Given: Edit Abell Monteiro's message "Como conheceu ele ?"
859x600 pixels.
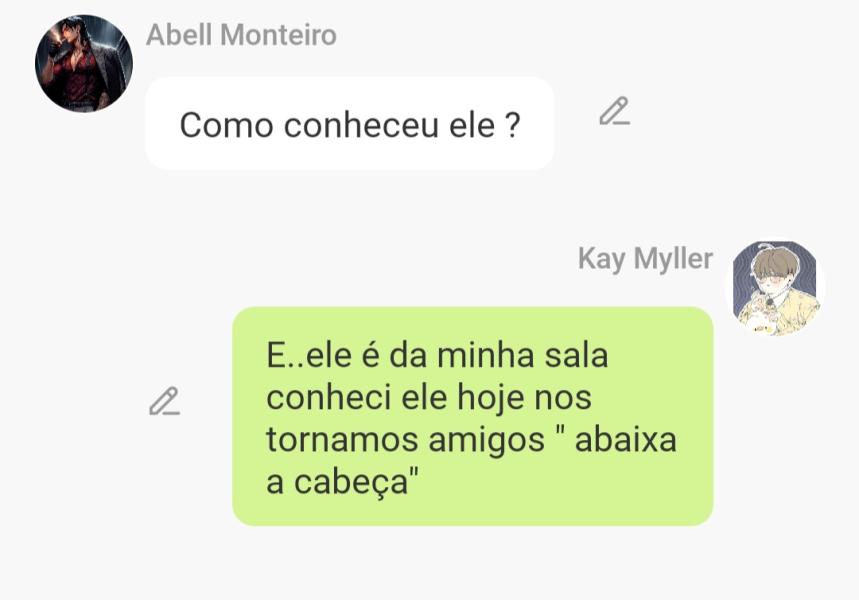Looking at the screenshot, I should click(x=614, y=111).
